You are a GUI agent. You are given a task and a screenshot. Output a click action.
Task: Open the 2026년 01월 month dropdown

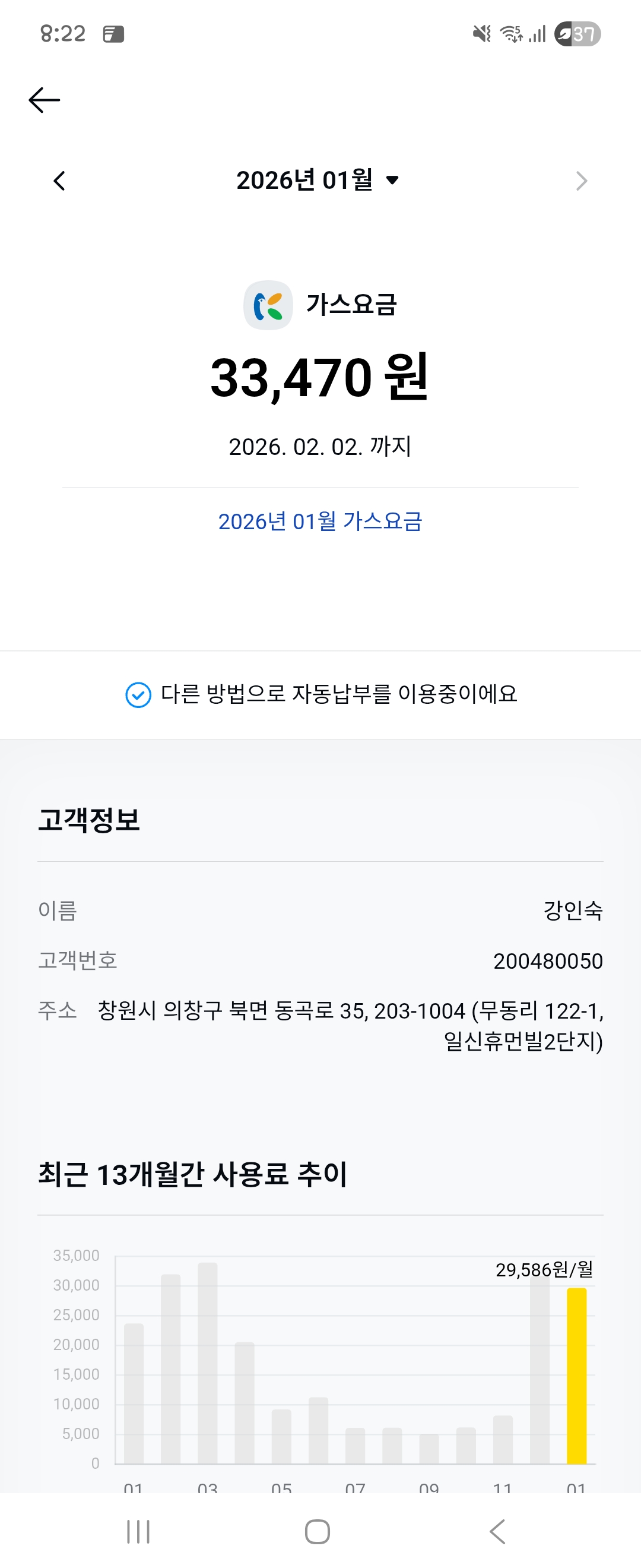pyautogui.click(x=318, y=180)
